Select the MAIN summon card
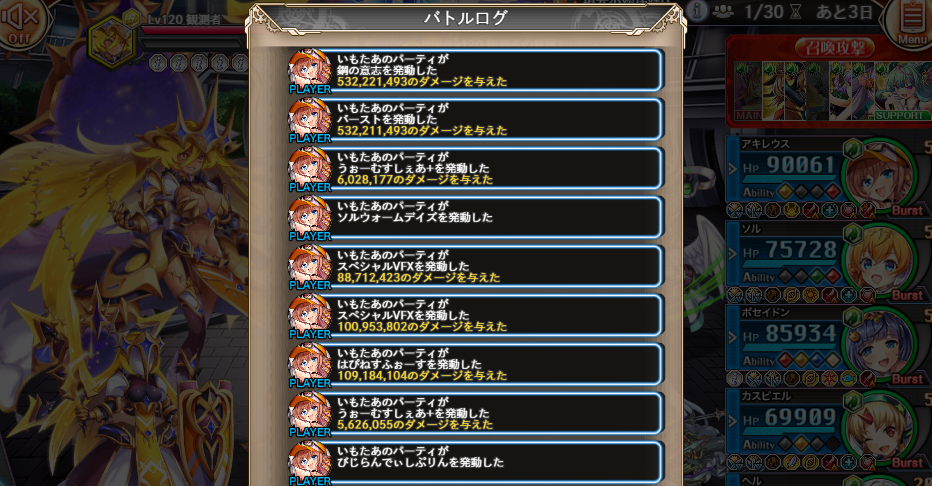Screen dimensions: 932x486 748,90
